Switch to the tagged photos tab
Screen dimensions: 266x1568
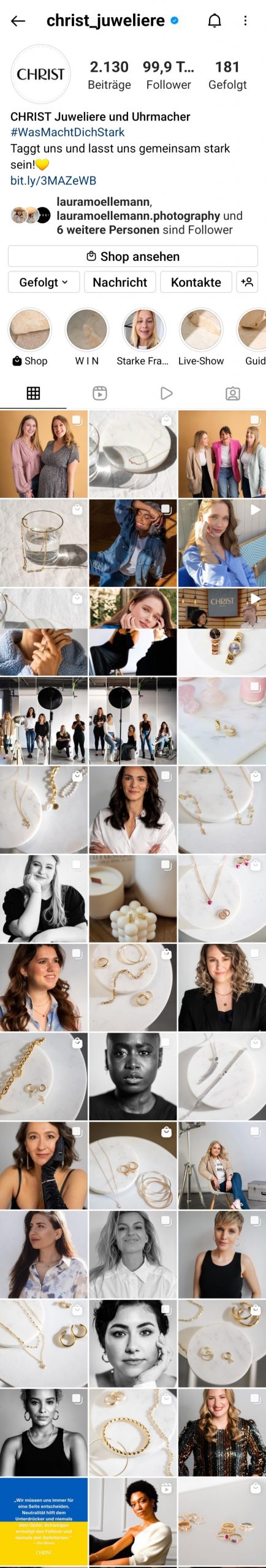coord(232,393)
